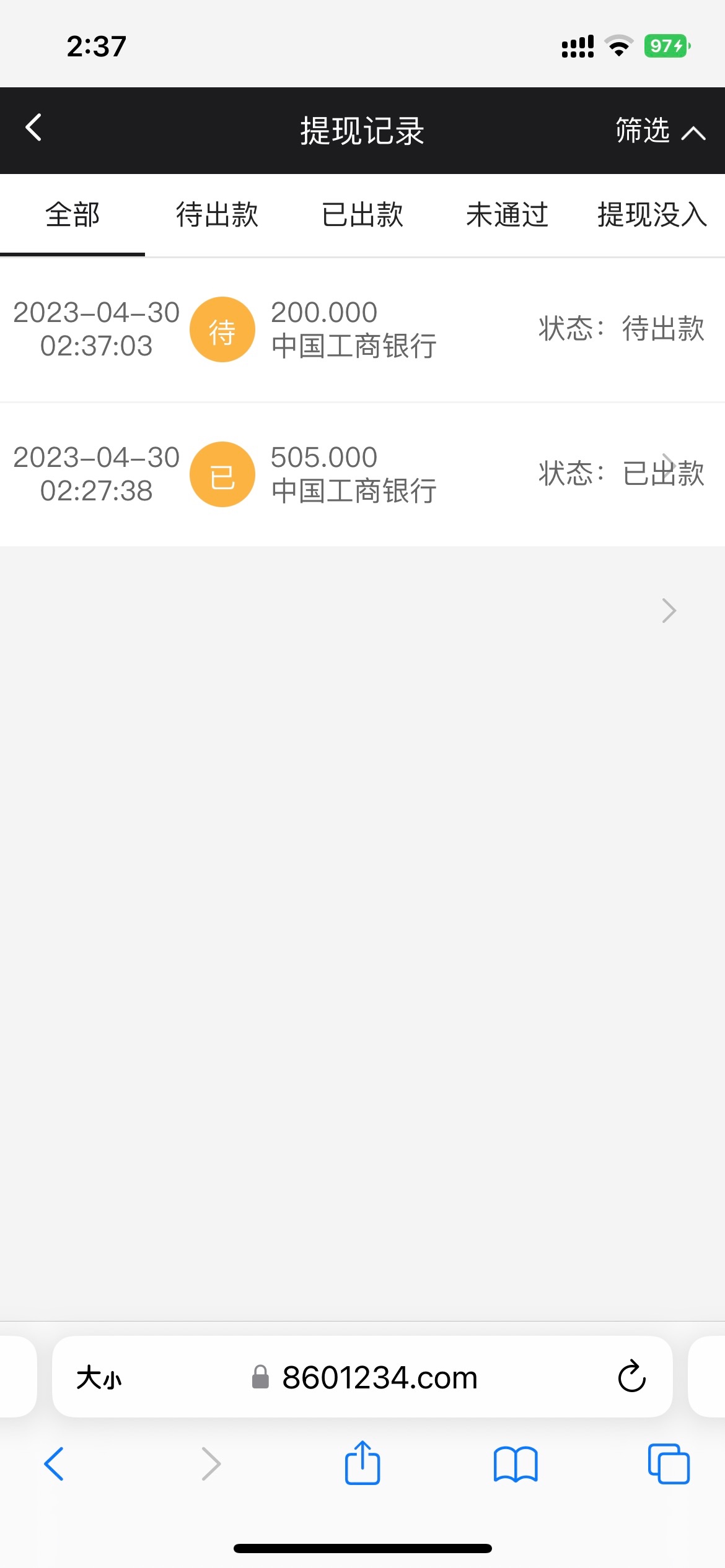
Task: Go back in Safari browser history
Action: pyautogui.click(x=55, y=1464)
